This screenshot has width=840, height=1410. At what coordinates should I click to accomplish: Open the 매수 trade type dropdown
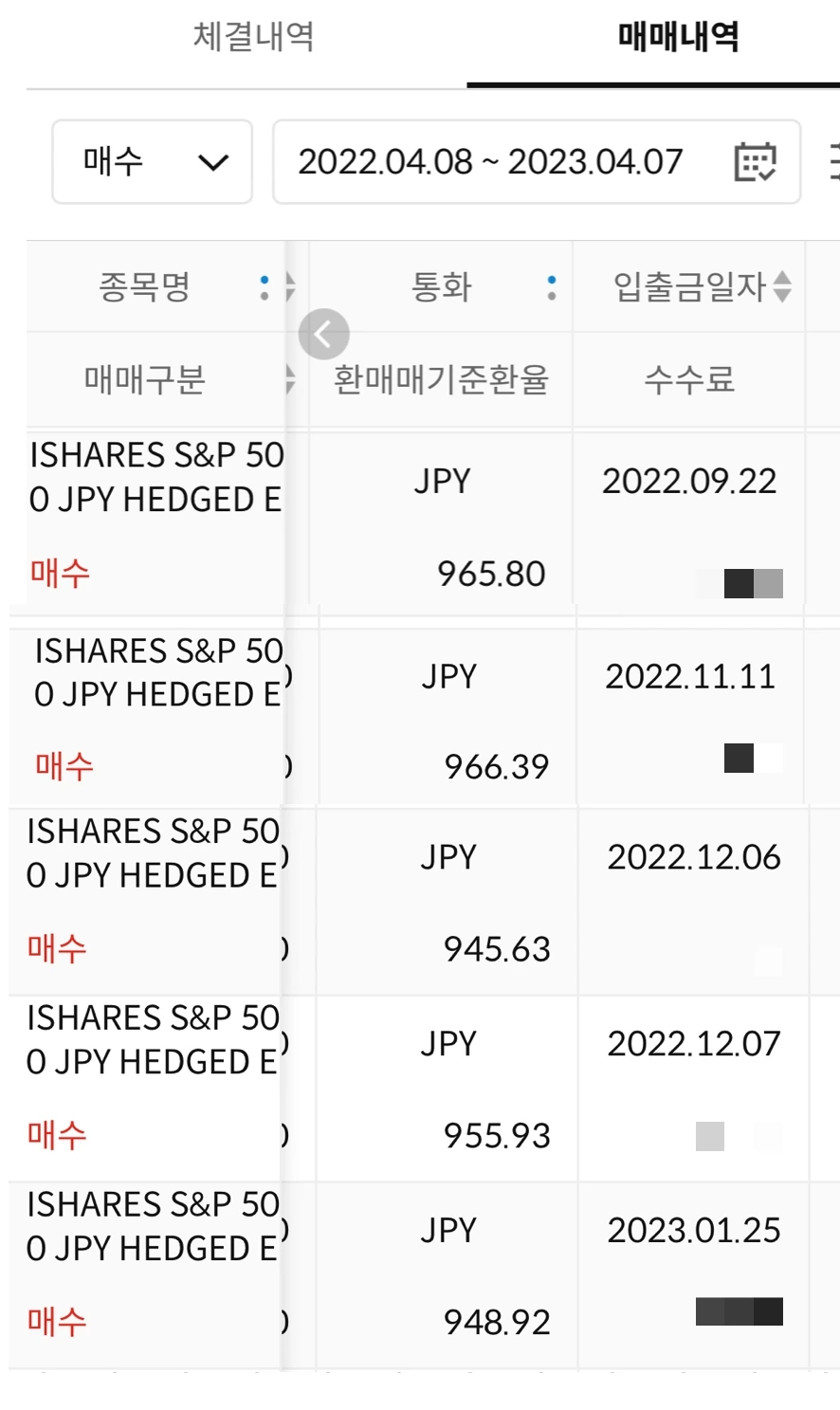tap(152, 161)
